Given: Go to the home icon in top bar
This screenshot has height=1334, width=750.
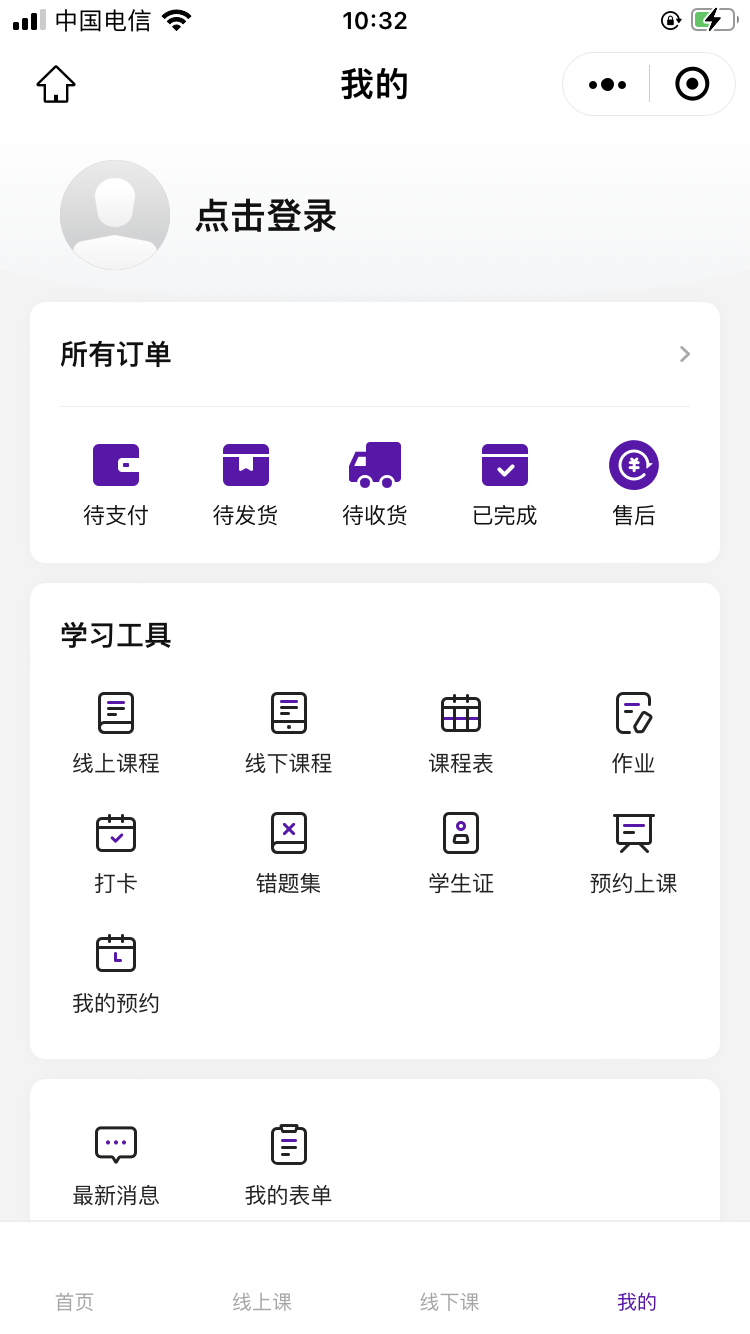Looking at the screenshot, I should pos(56,84).
